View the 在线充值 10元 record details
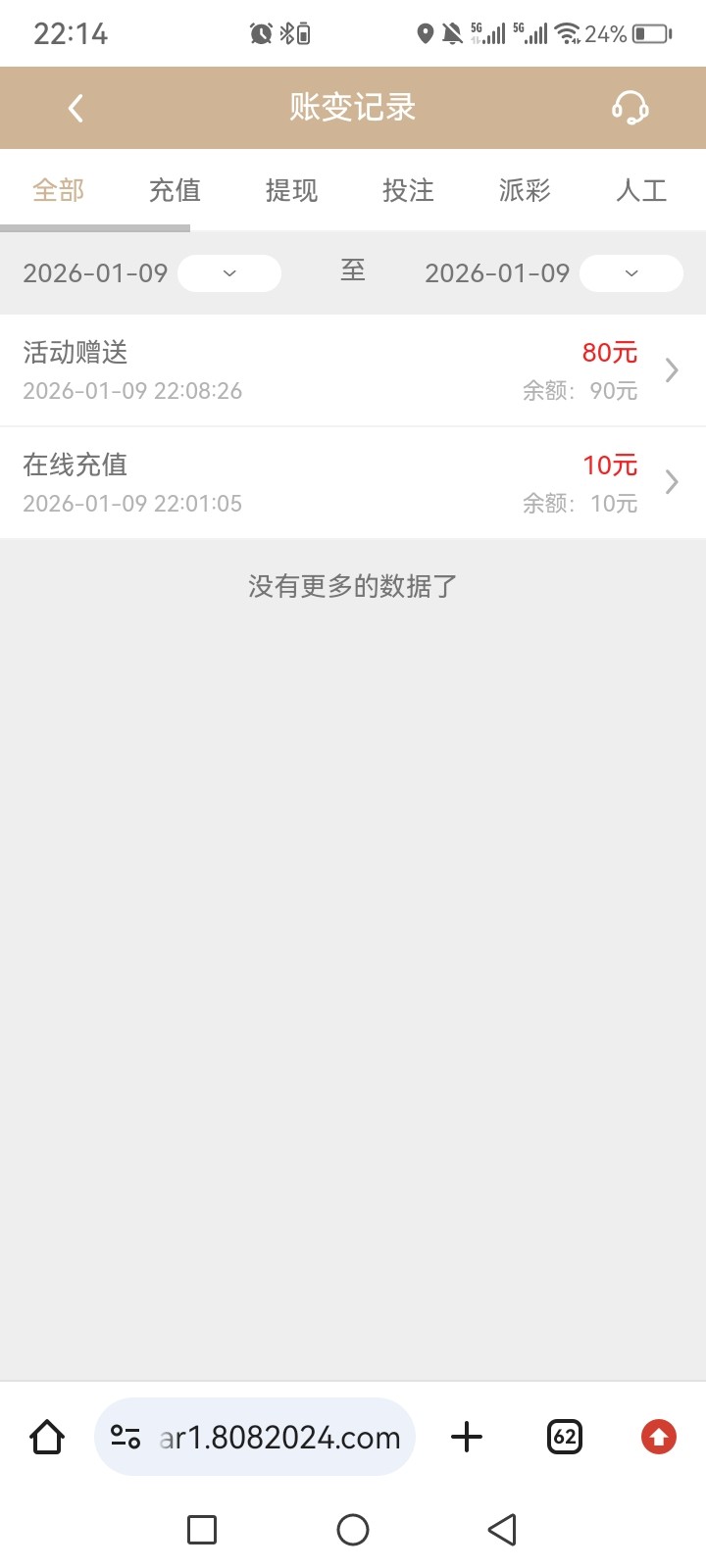This screenshot has height=1568, width=706. tap(353, 483)
